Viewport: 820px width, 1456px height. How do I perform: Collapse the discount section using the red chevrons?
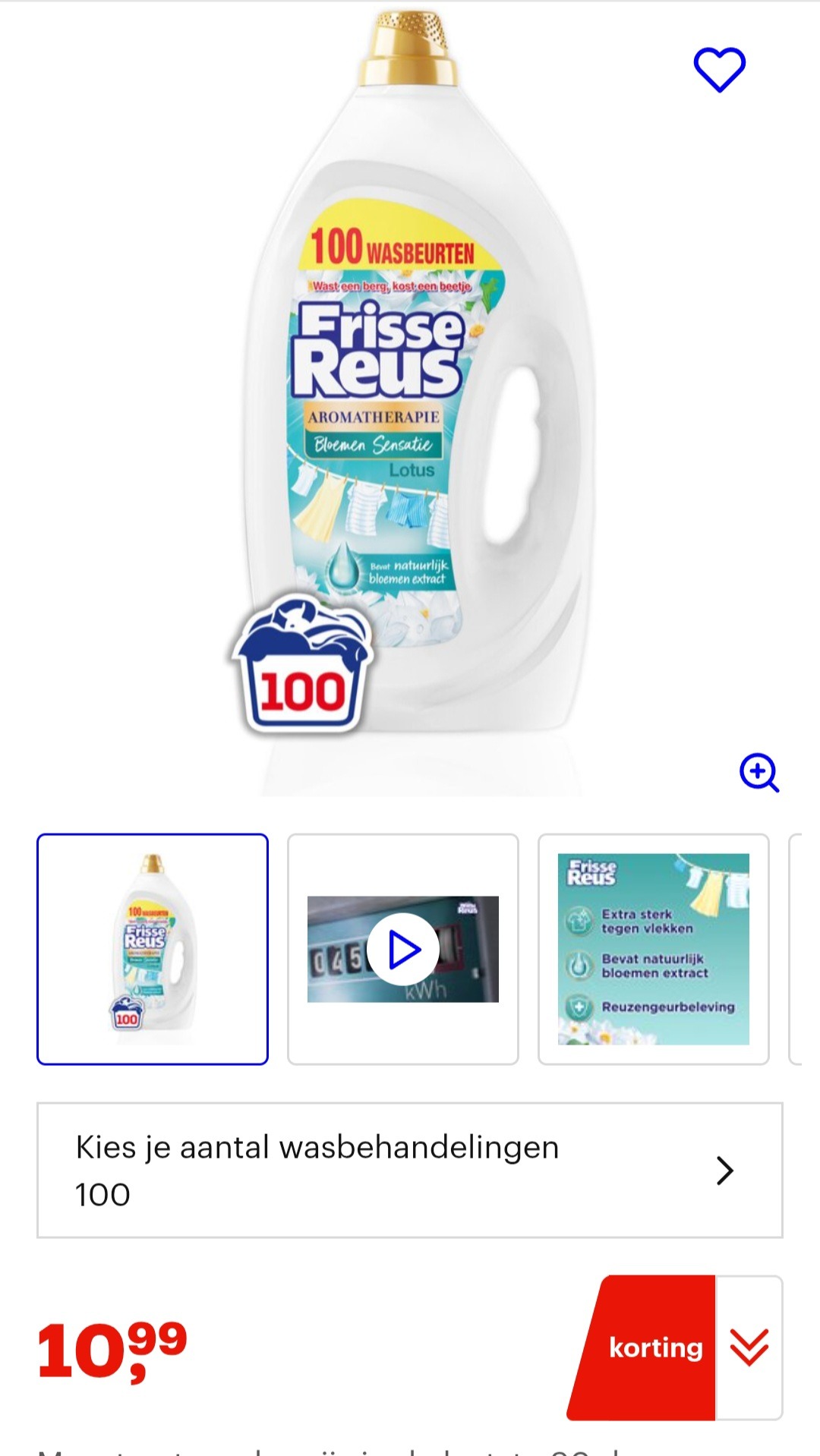[x=748, y=1347]
